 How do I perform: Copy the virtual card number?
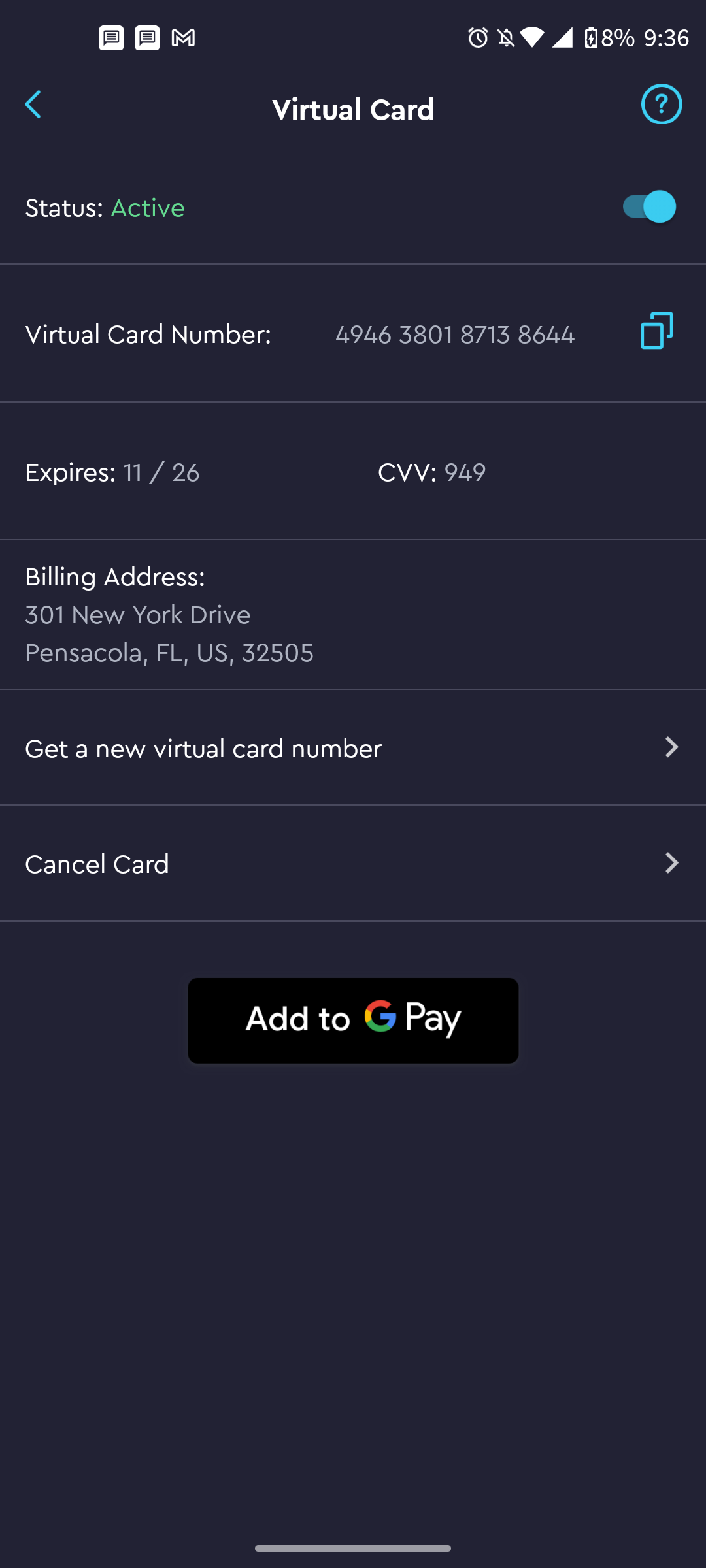tap(656, 331)
